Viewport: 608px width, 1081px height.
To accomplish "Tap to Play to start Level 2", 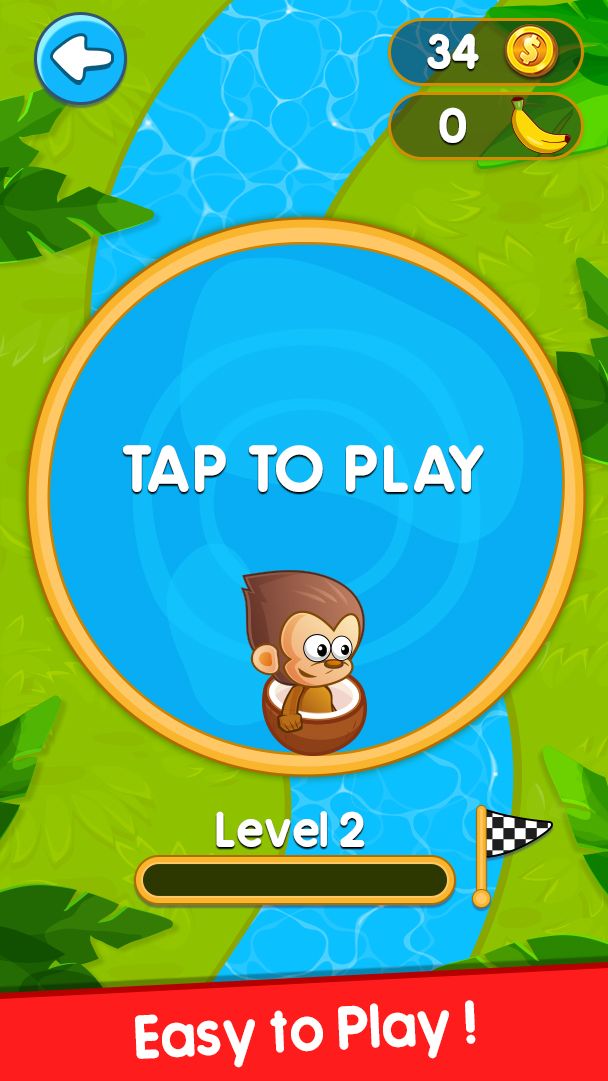I will coord(304,470).
